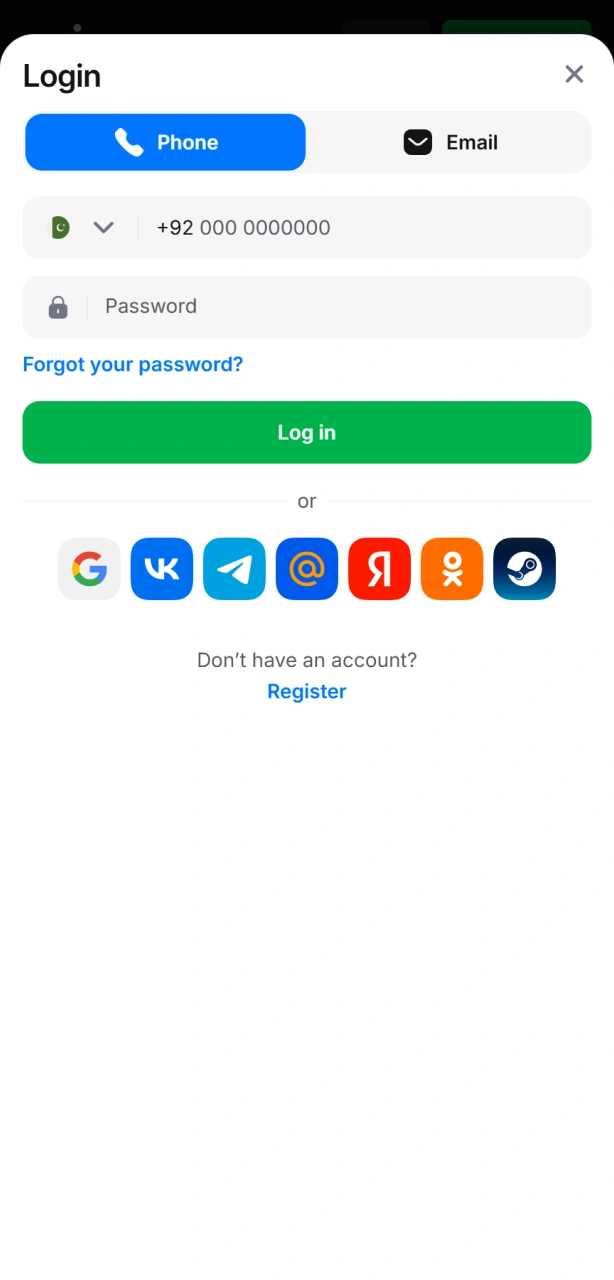
Task: Open Forgot your password link
Action: tap(133, 364)
